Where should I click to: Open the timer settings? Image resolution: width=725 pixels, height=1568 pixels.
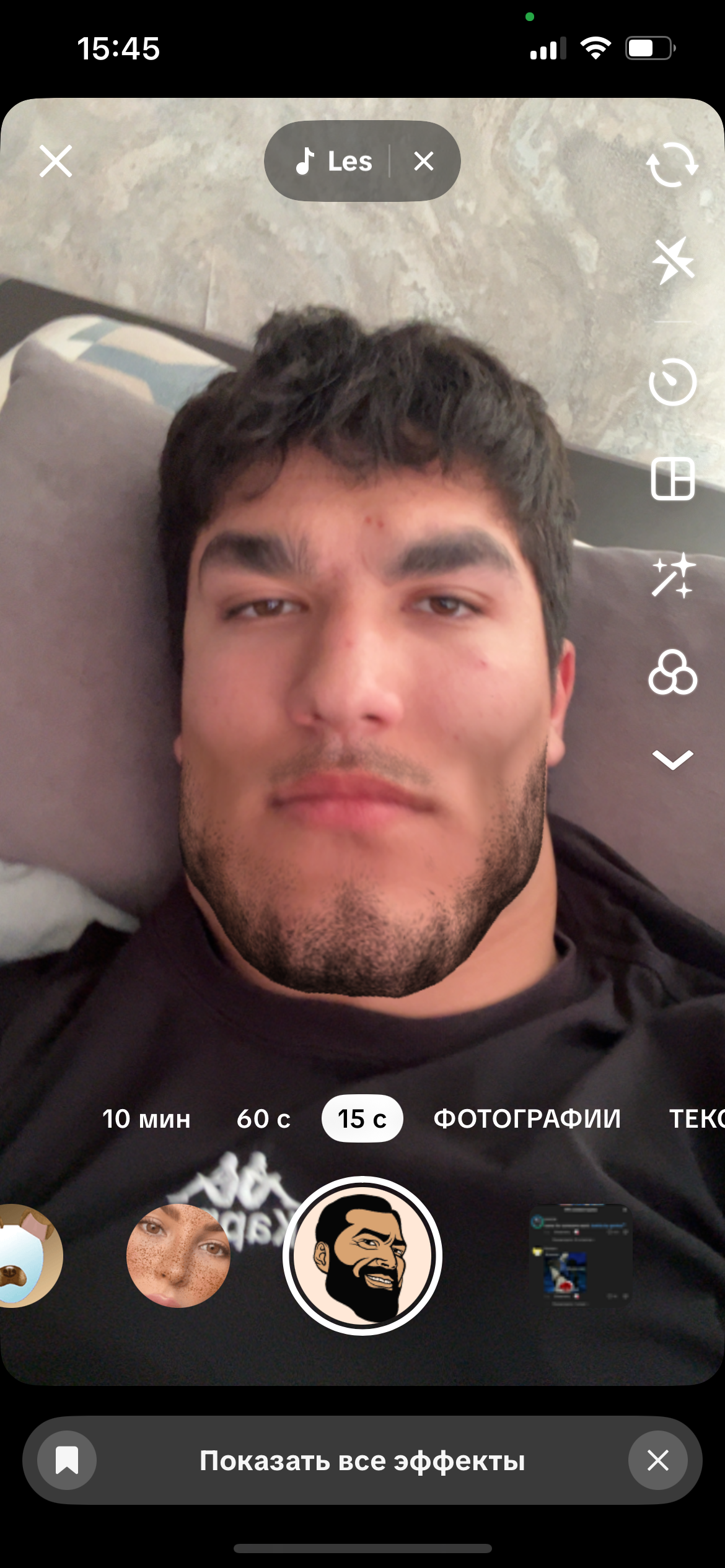[672, 382]
